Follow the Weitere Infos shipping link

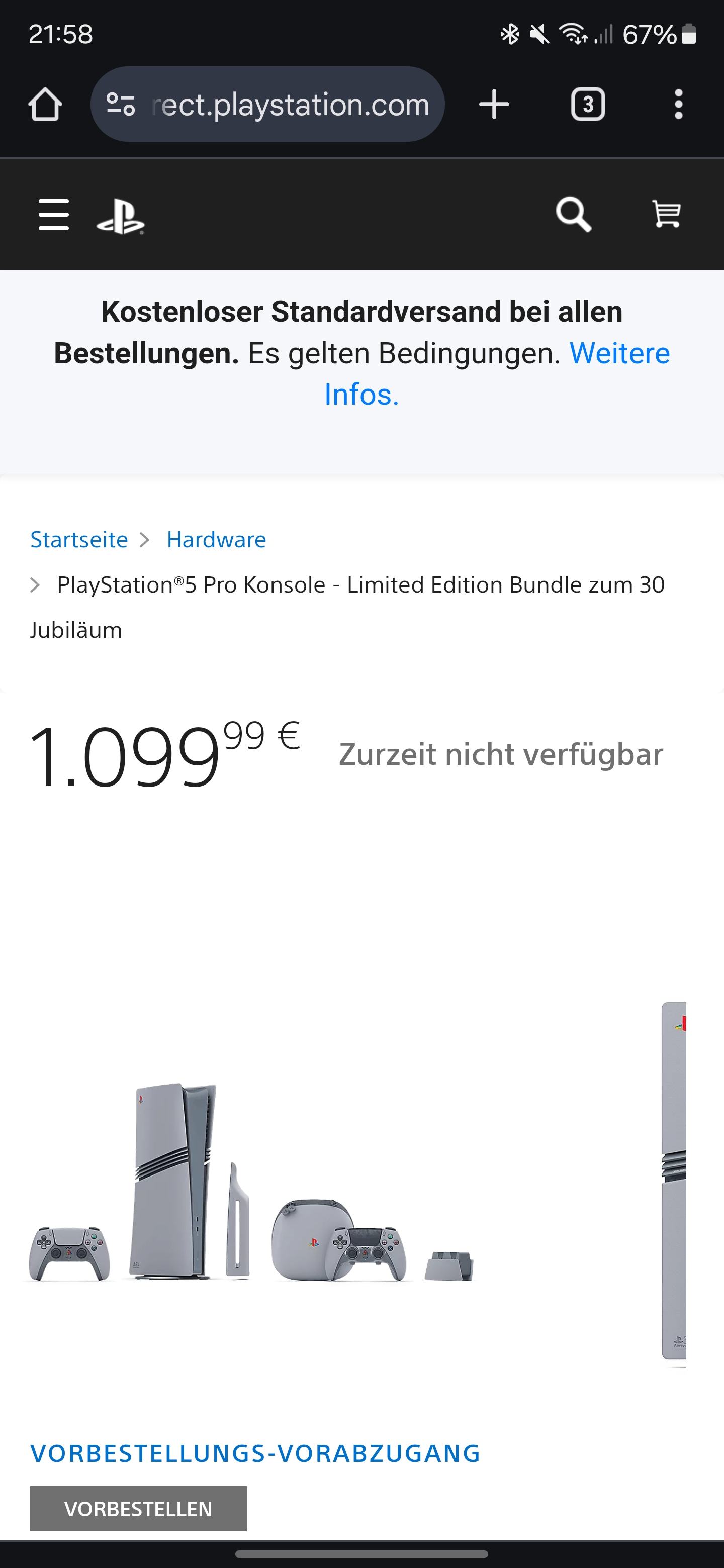pyautogui.click(x=618, y=354)
